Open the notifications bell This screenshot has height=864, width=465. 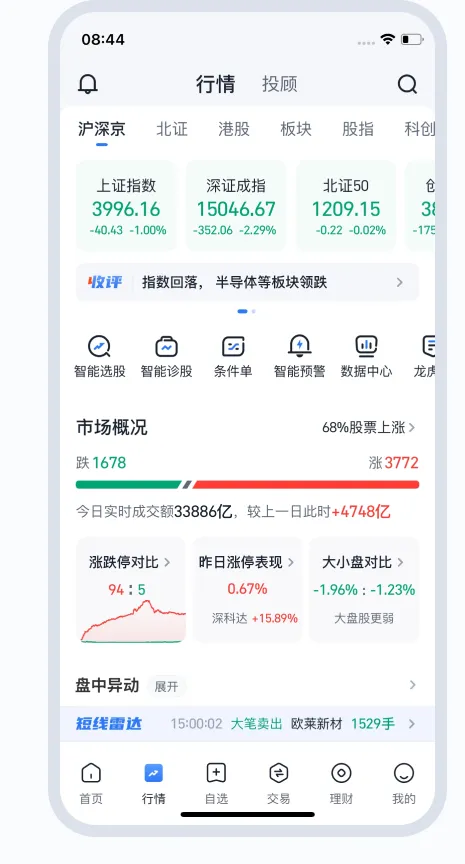(x=88, y=84)
